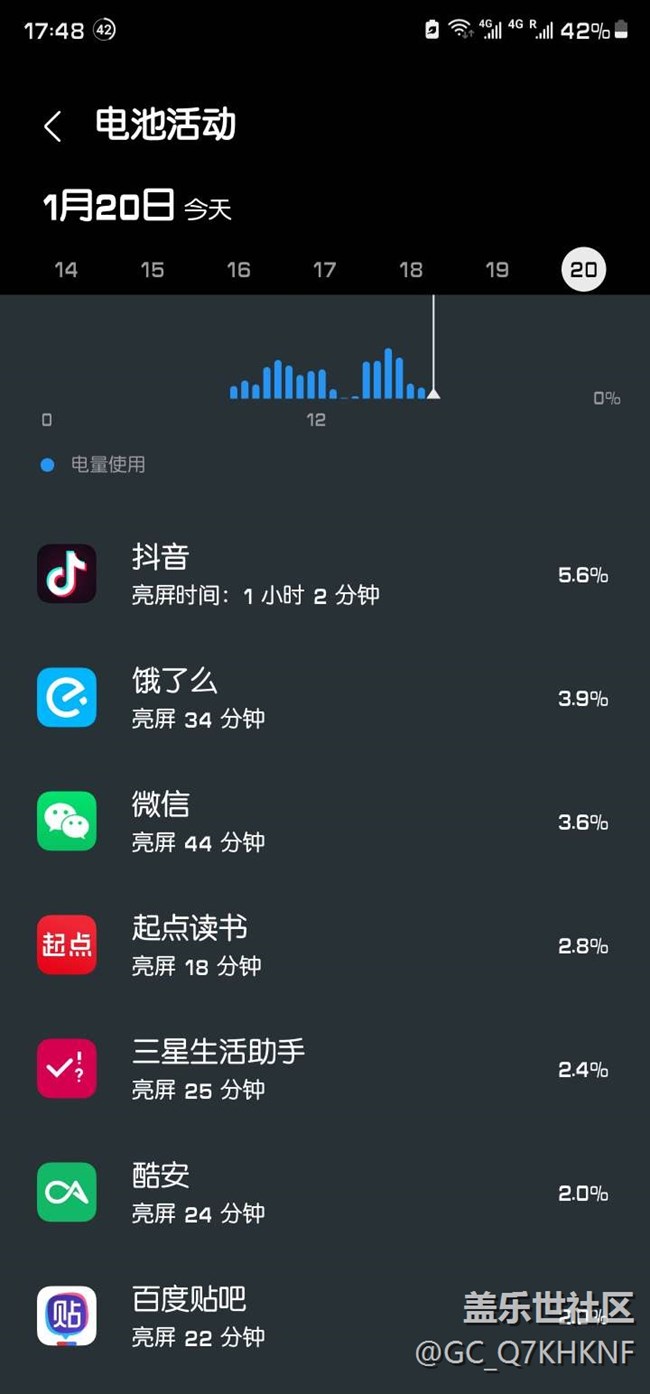Select day 18 in the date strip
The image size is (650, 1394).
[411, 270]
